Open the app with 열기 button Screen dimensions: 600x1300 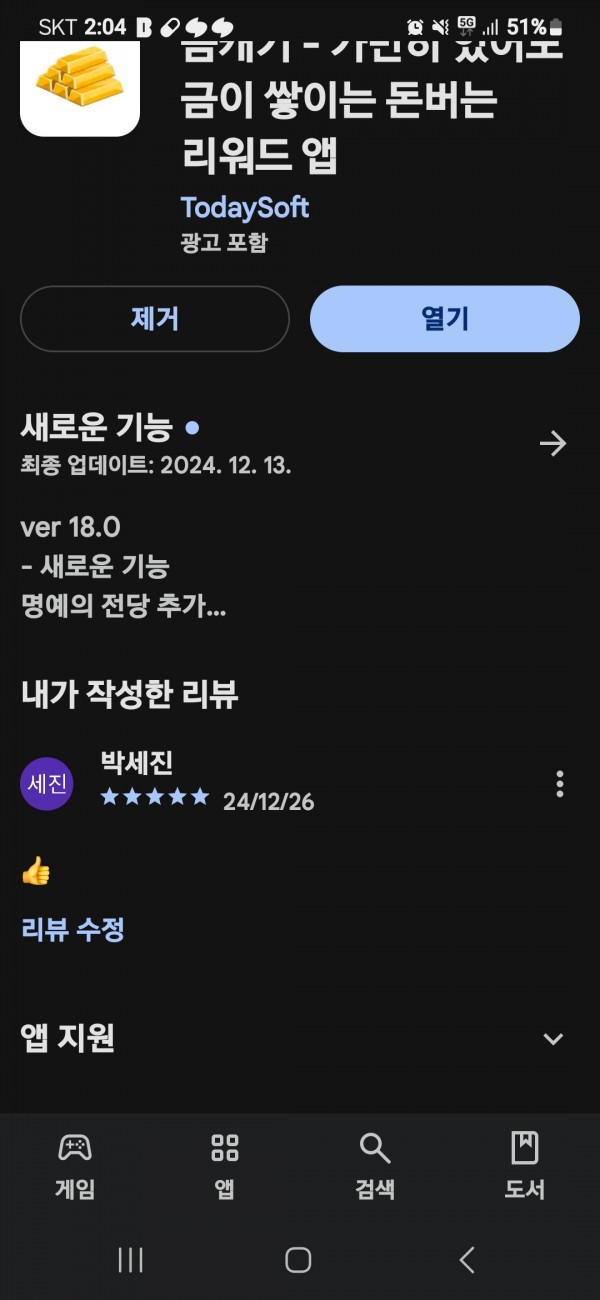pyautogui.click(x=445, y=319)
